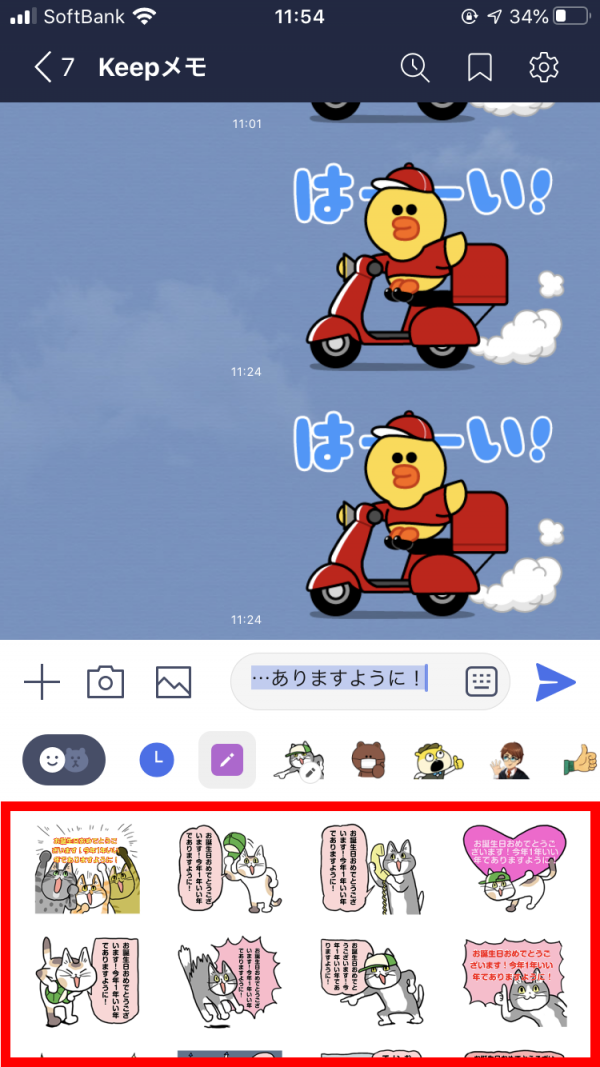The height and width of the screenshot is (1067, 600).
Task: Open the man in glasses sticker pack
Action: (x=508, y=761)
